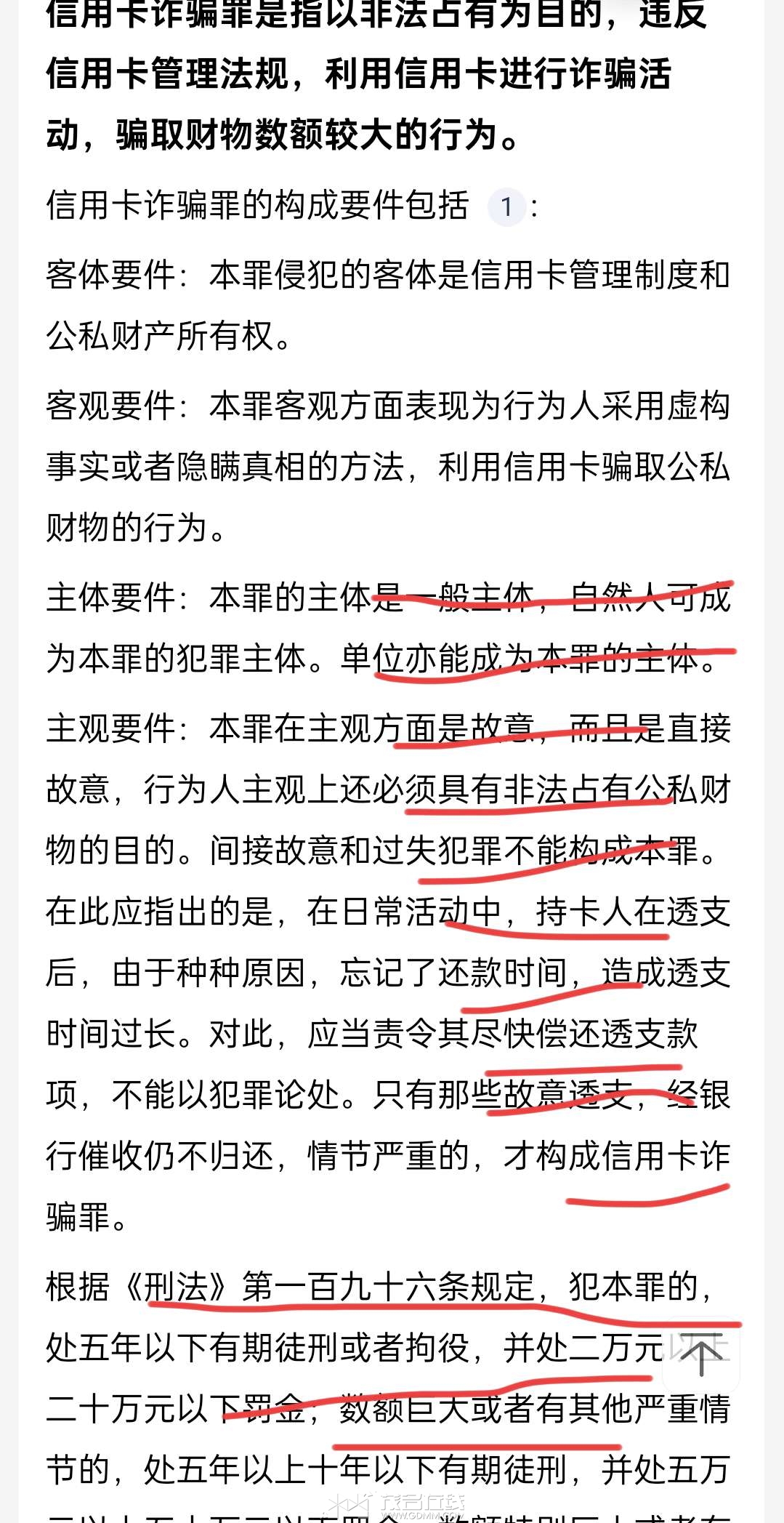The width and height of the screenshot is (784, 1523).
Task: Jump back to top with arrow button
Action: pos(700,1357)
